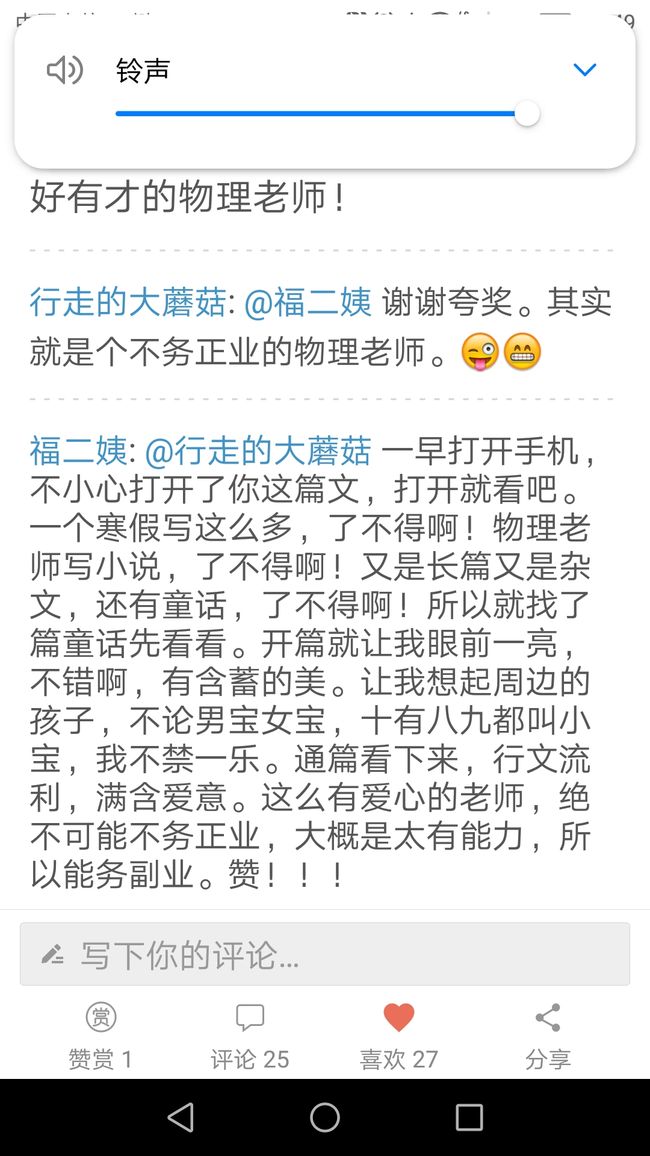Open the @福二姨 mention link
This screenshot has width=650, height=1156.
[307, 303]
